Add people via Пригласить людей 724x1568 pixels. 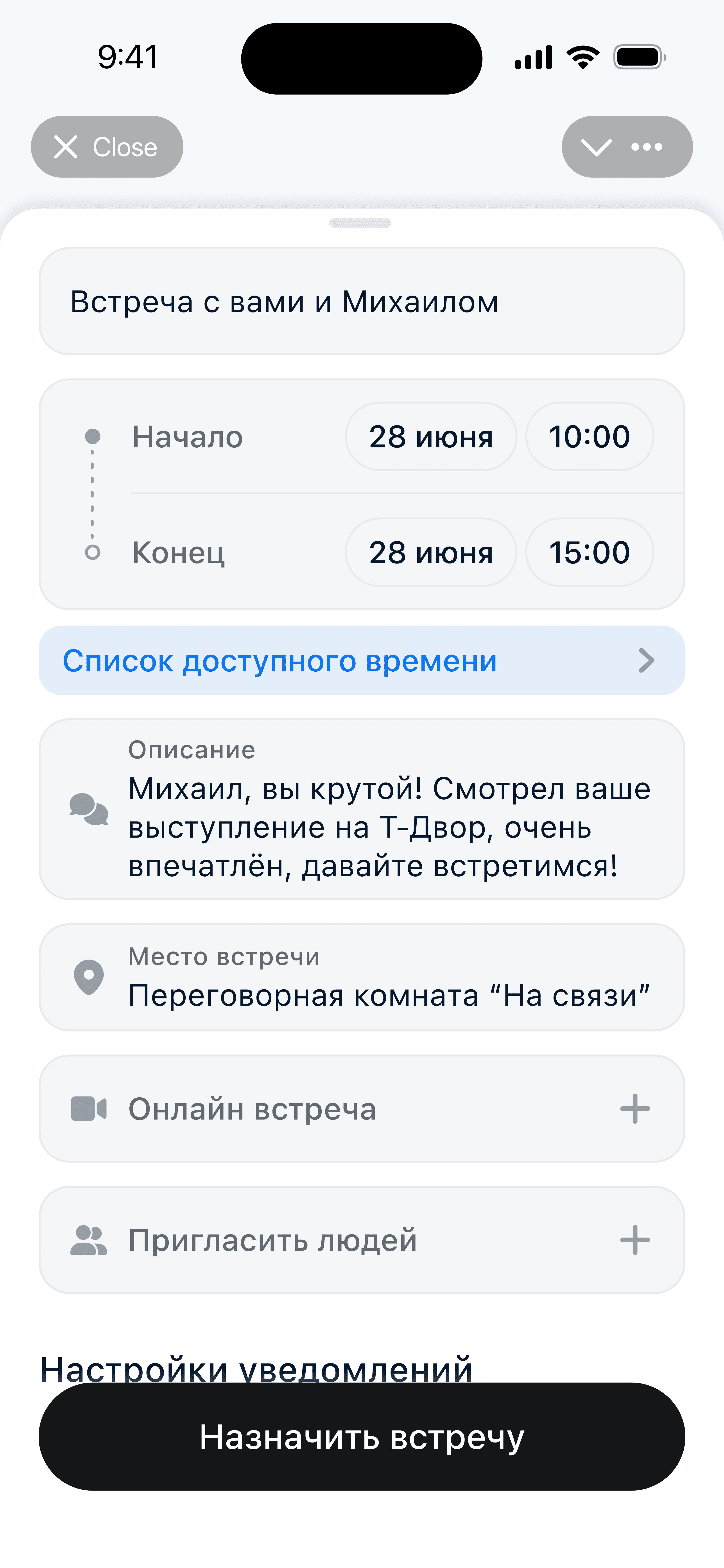tap(634, 1240)
